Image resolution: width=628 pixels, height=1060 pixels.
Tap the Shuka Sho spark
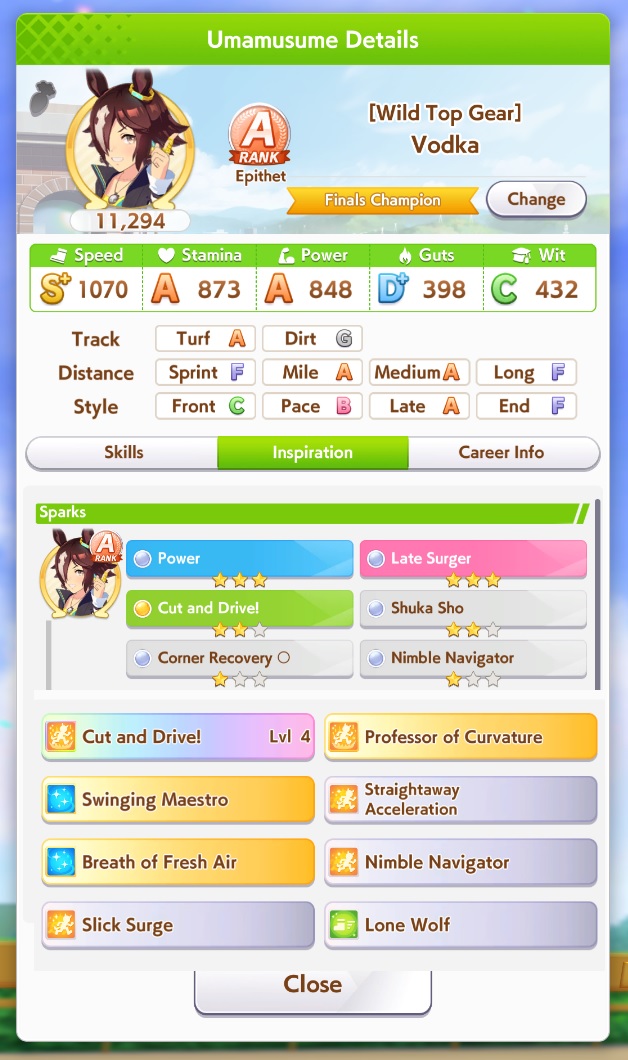(x=473, y=608)
